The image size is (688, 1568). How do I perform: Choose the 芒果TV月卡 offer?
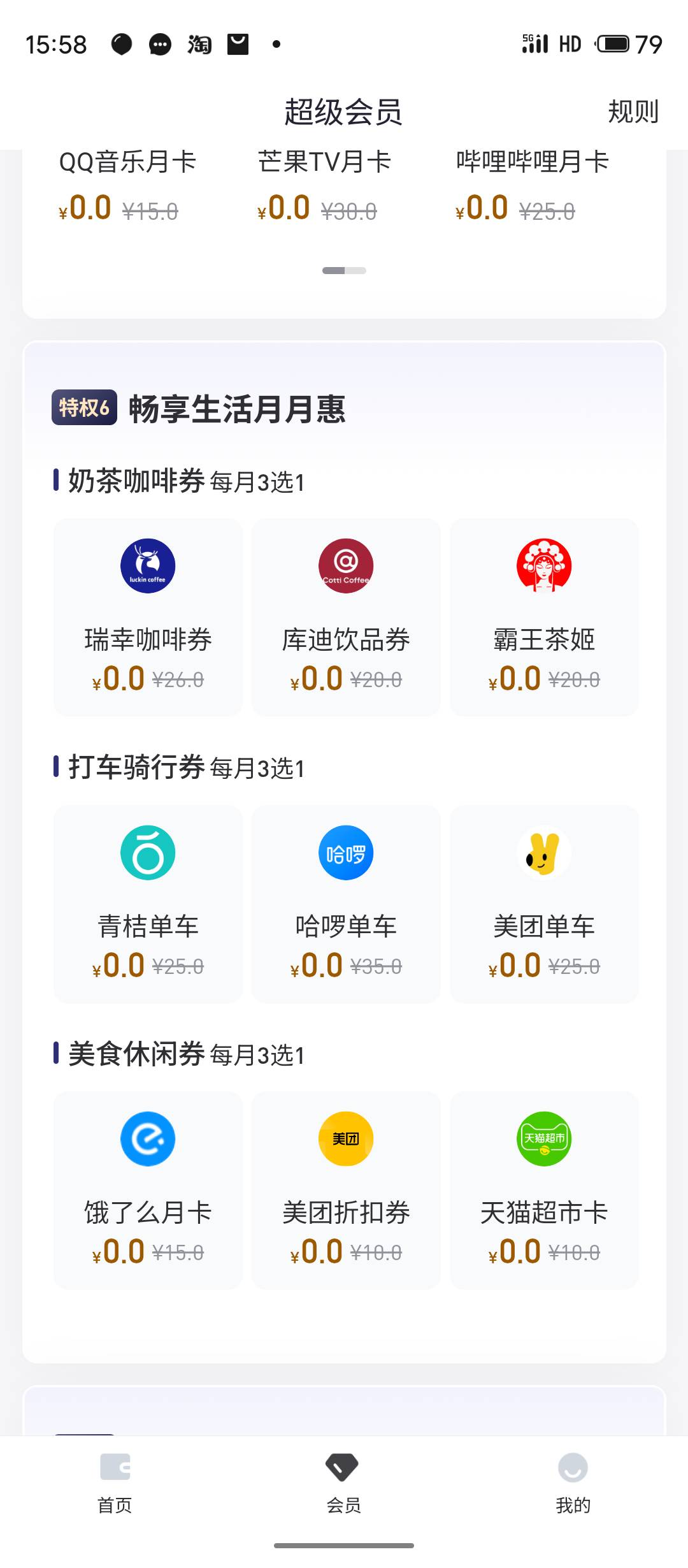(x=324, y=185)
